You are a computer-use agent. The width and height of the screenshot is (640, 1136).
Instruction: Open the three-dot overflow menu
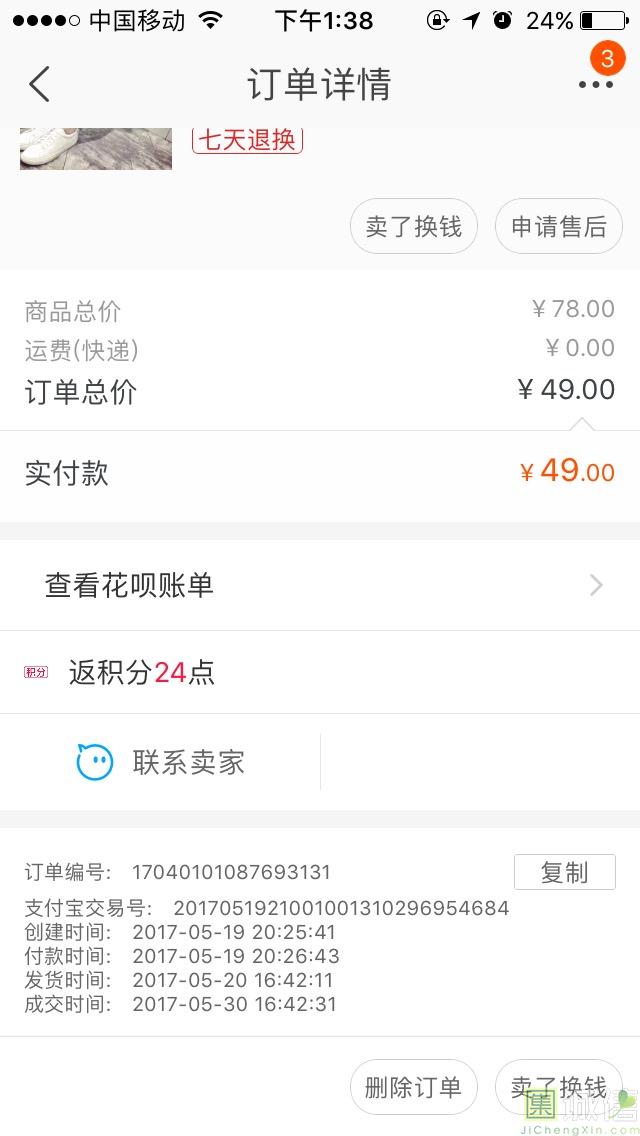coord(596,84)
